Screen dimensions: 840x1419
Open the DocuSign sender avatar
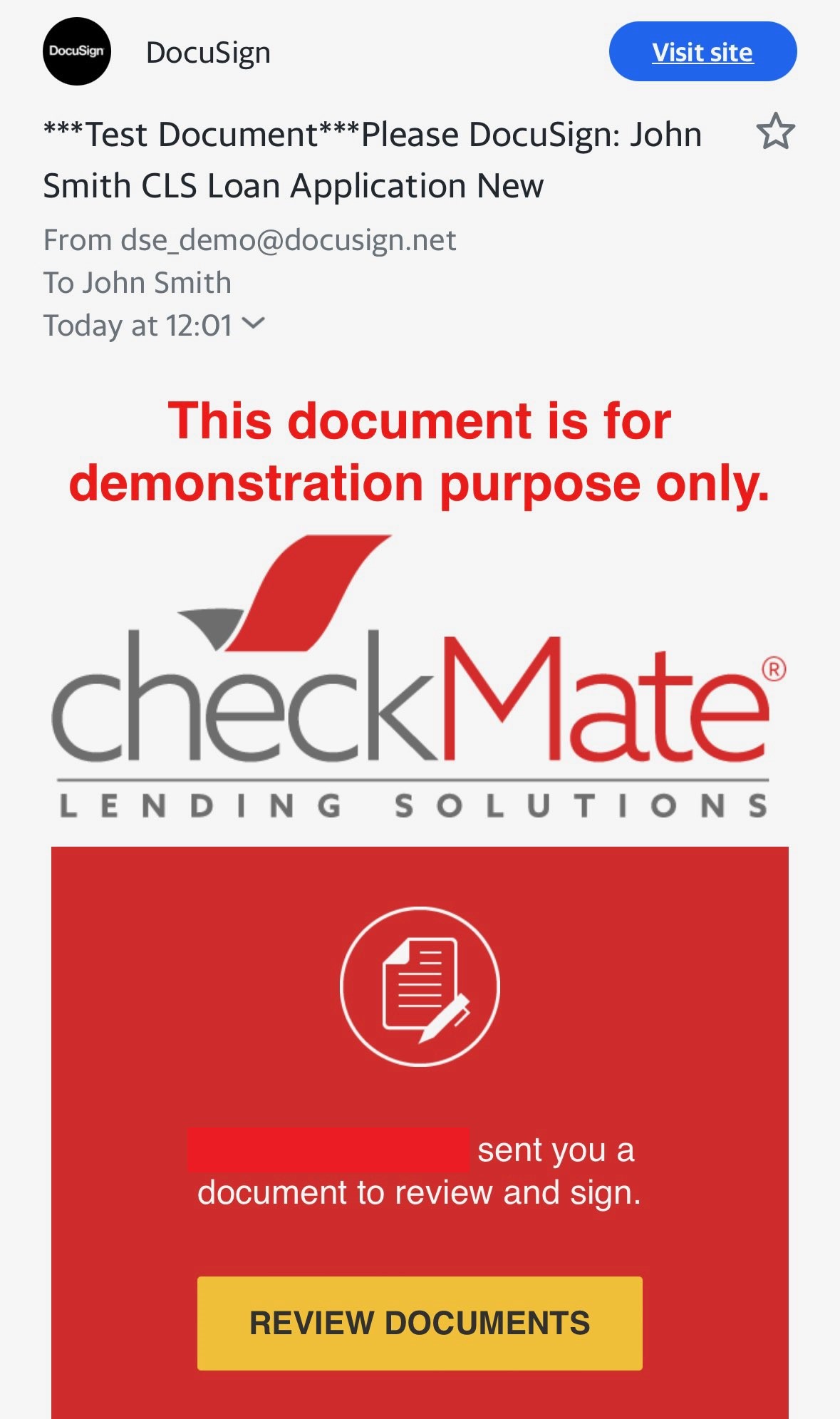77,51
